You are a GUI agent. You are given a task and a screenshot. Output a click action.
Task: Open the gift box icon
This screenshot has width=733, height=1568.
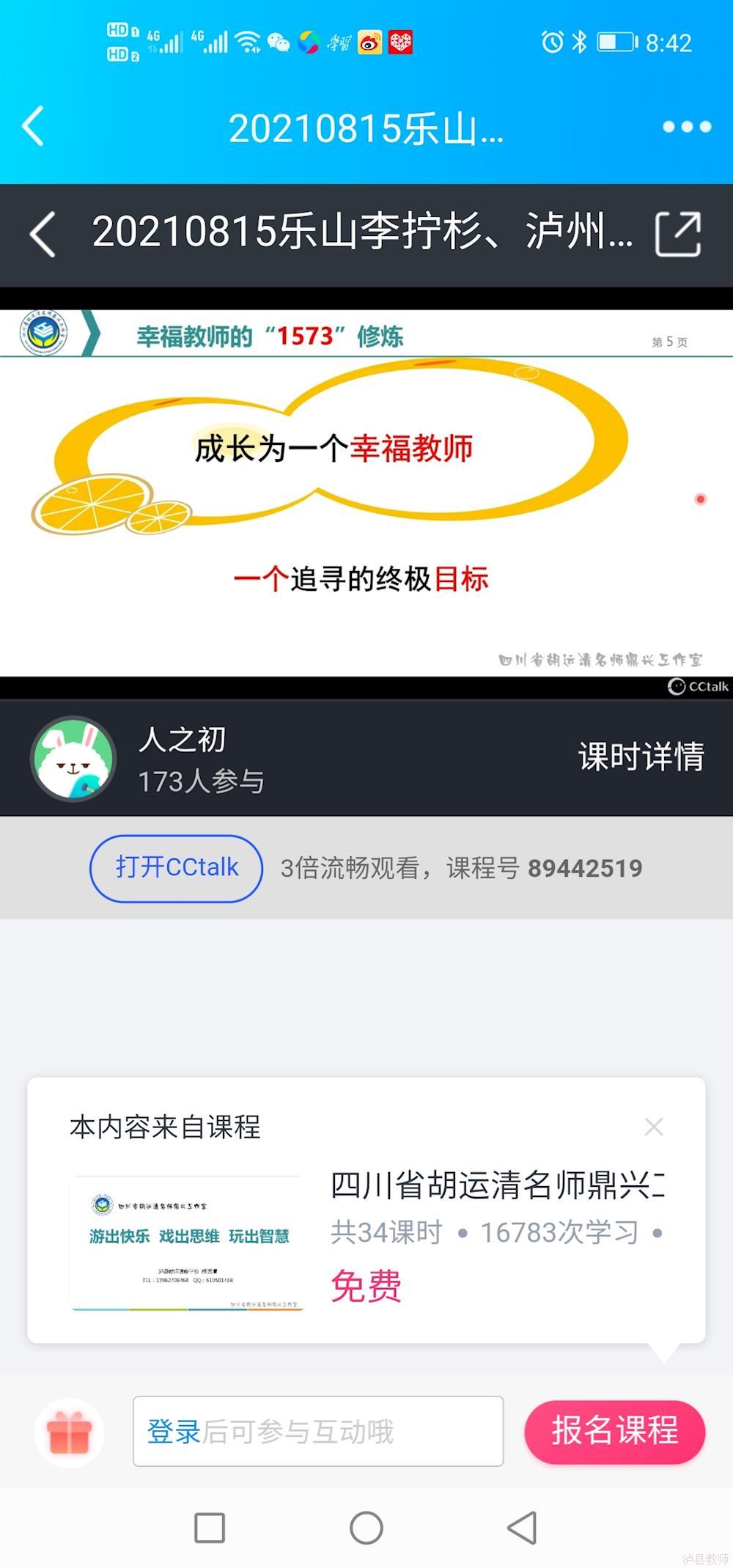[70, 1432]
